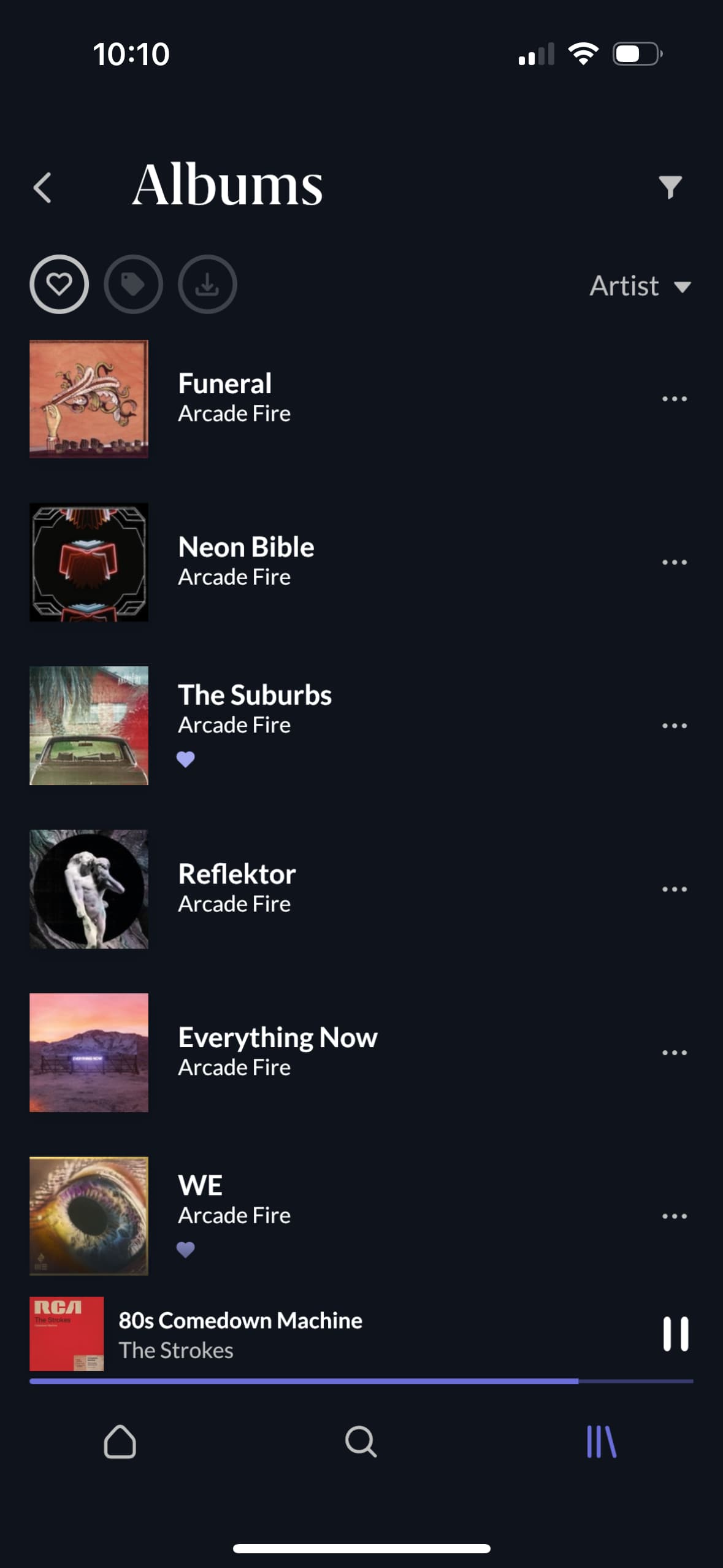Screen dimensions: 723x1568
Task: Show downloaded albums with download icon
Action: (x=207, y=285)
